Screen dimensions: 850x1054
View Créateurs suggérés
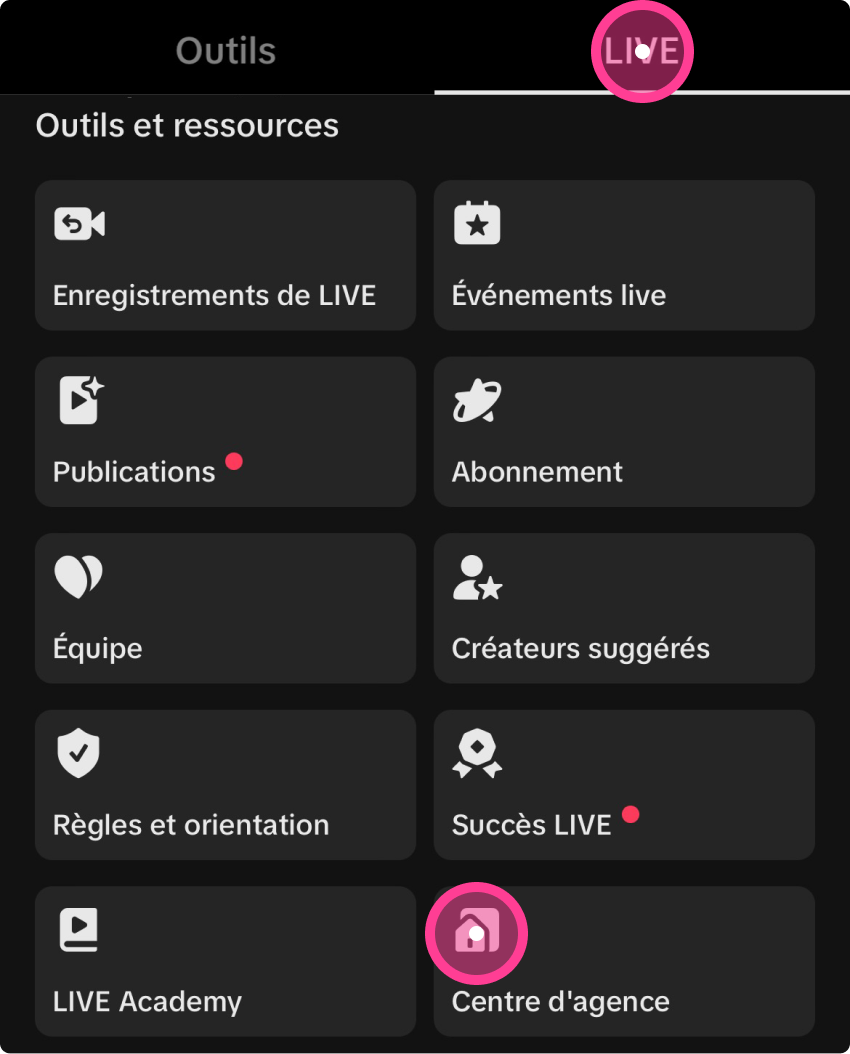coord(624,608)
